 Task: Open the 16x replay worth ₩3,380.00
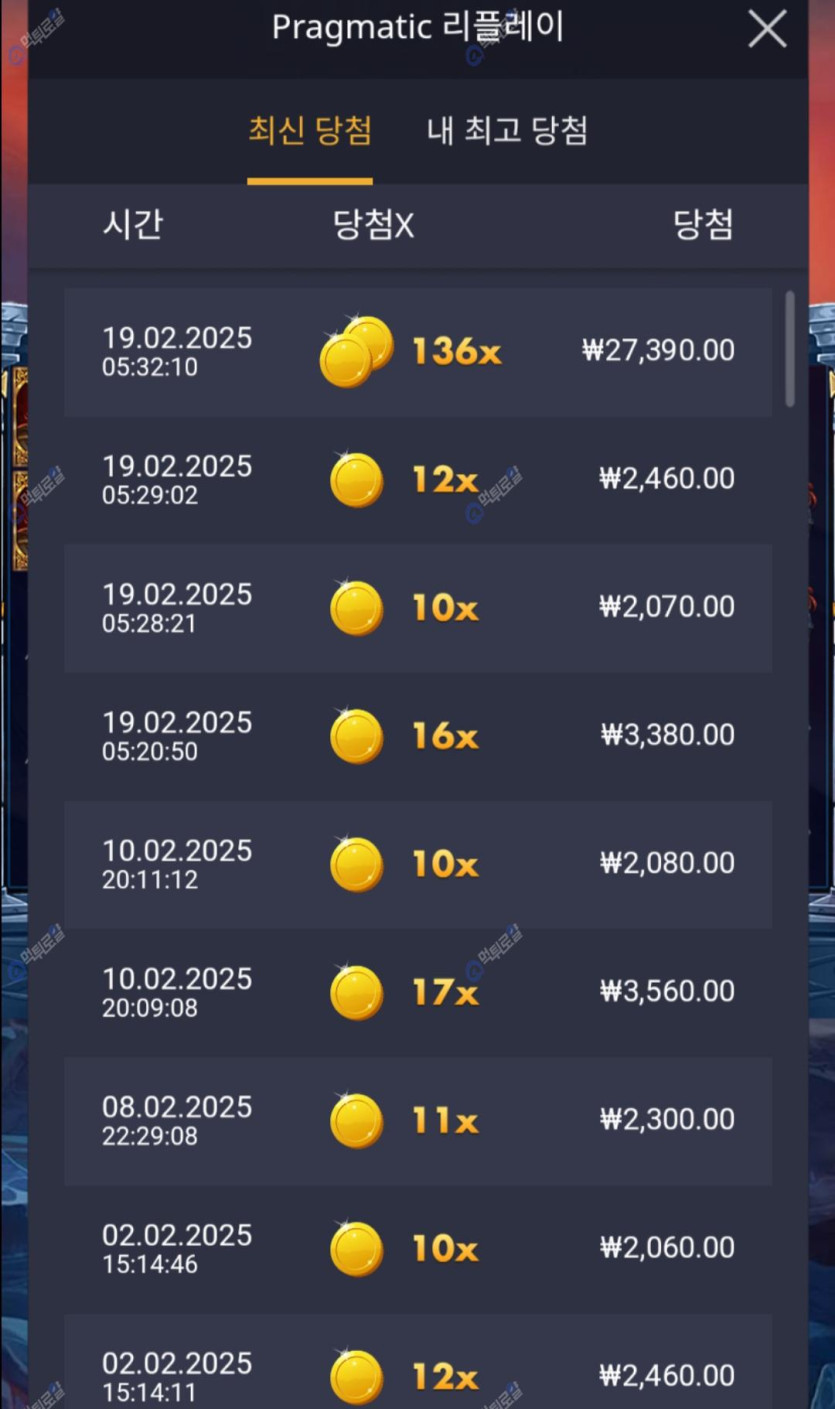point(417,736)
